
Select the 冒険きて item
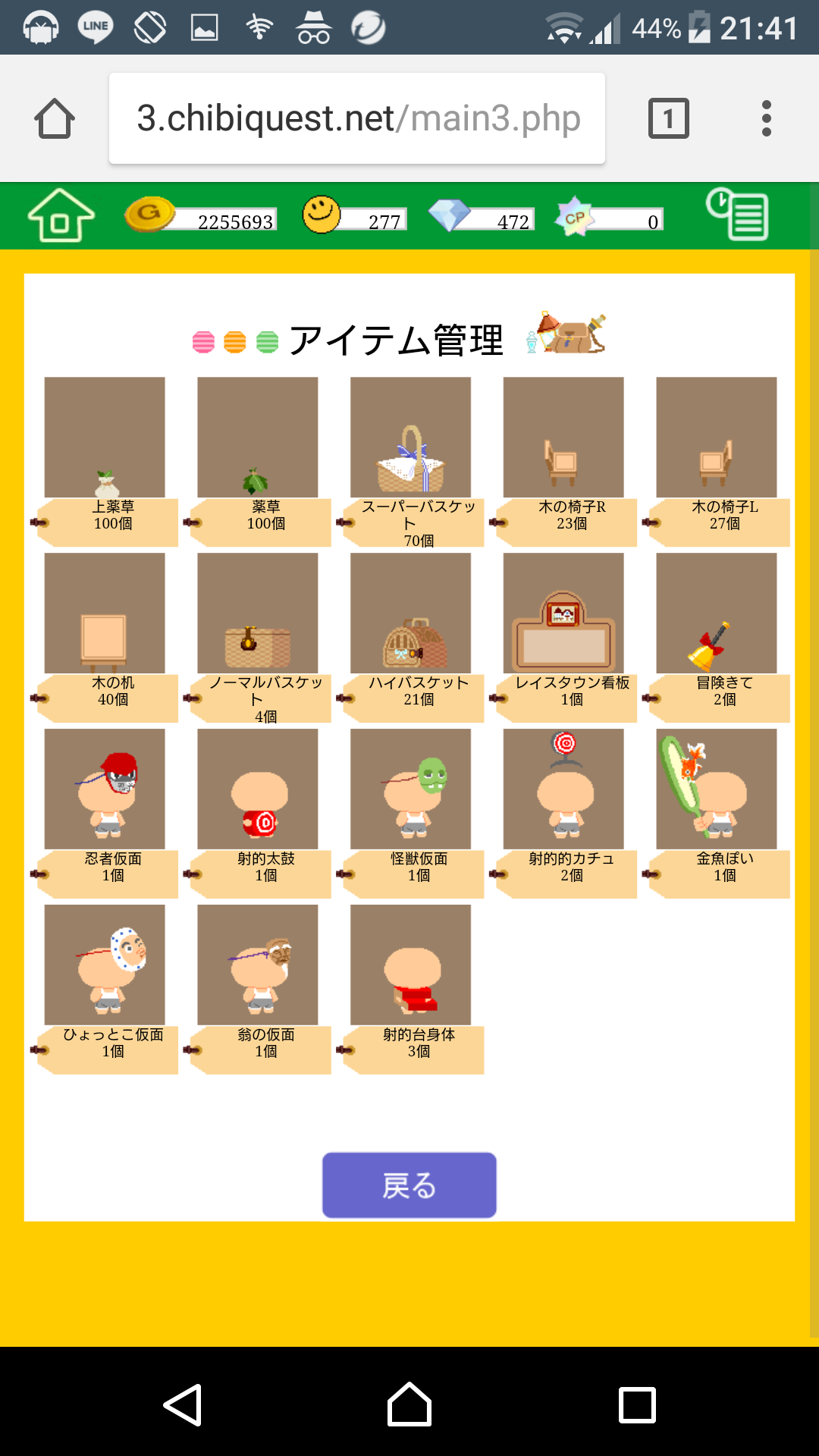(x=717, y=613)
